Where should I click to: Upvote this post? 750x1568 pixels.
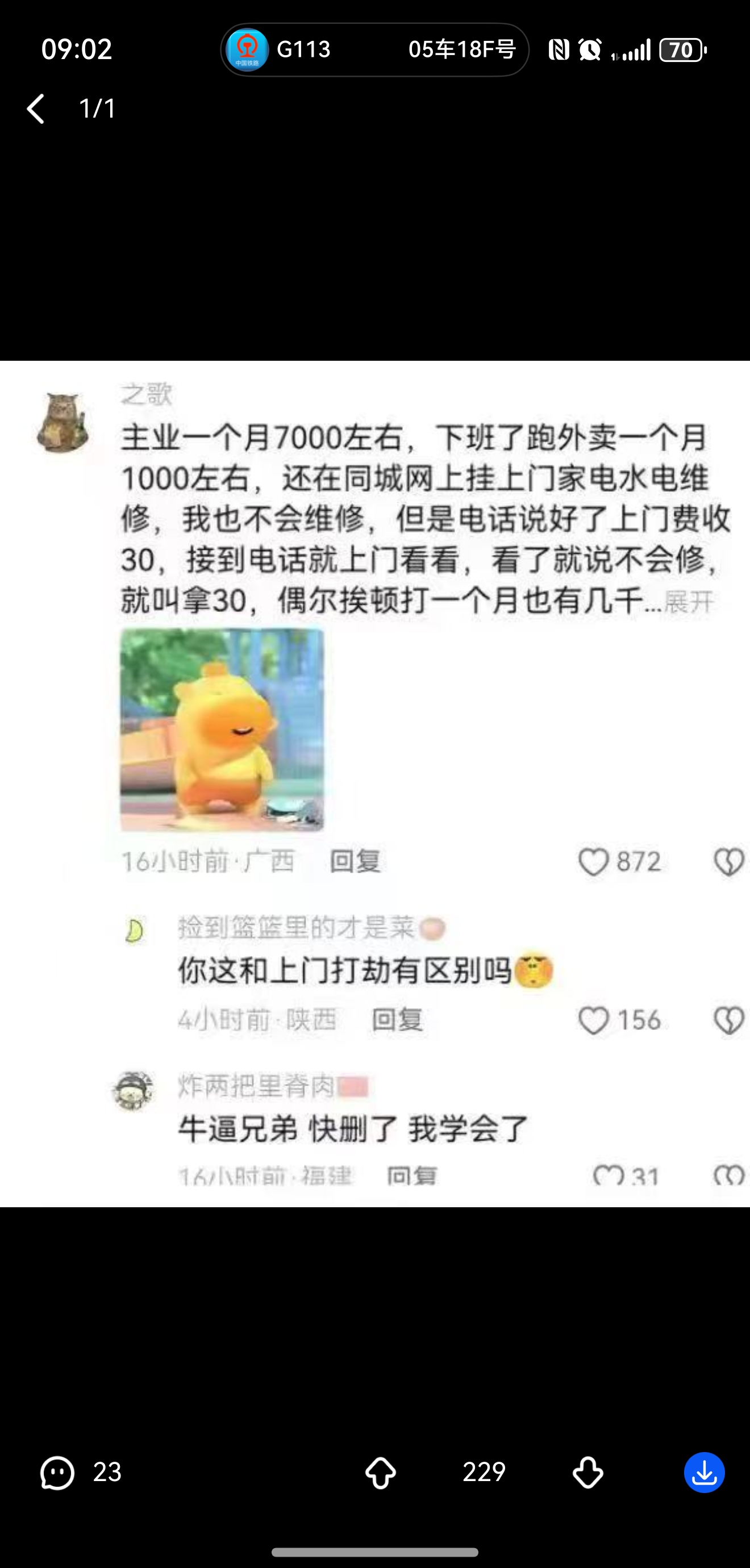click(381, 1473)
